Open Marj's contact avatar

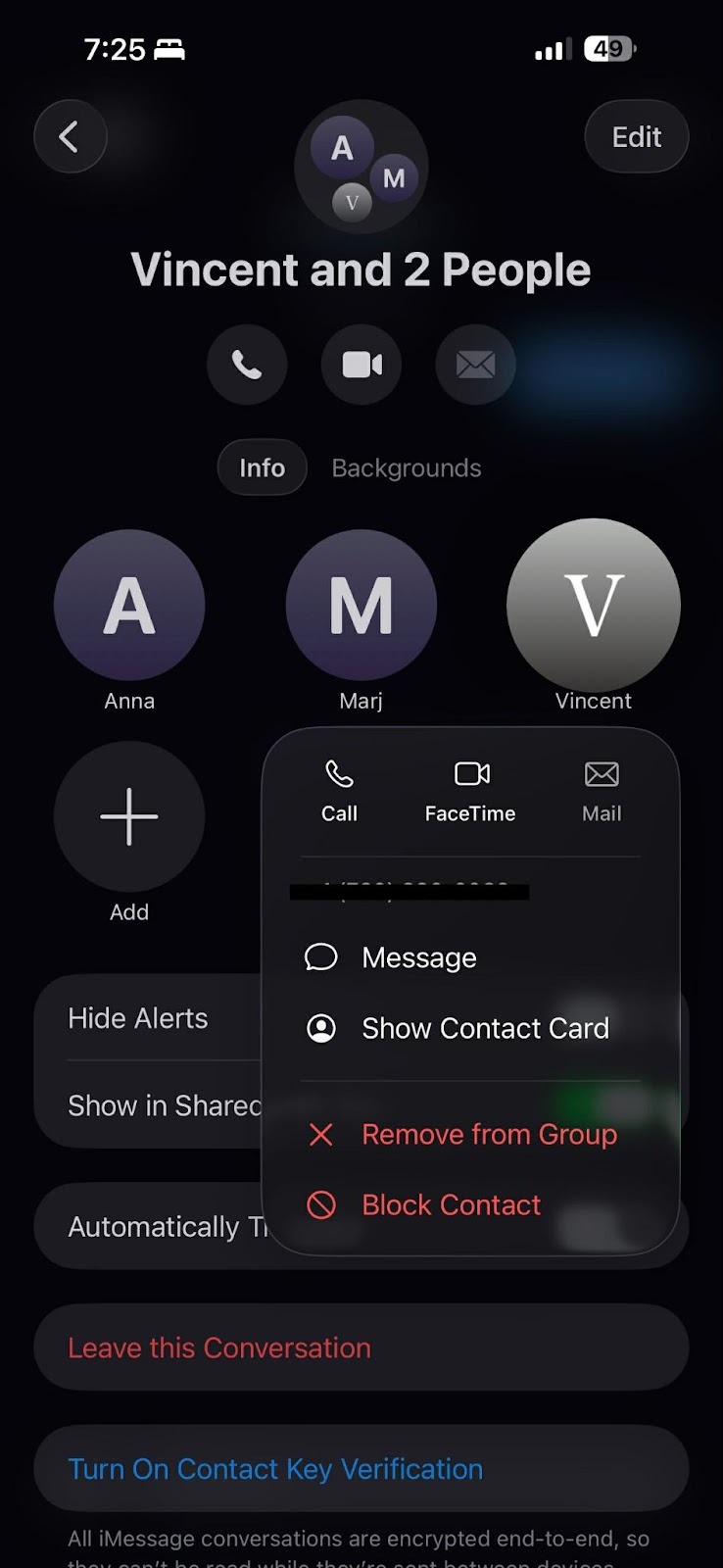[x=361, y=606]
